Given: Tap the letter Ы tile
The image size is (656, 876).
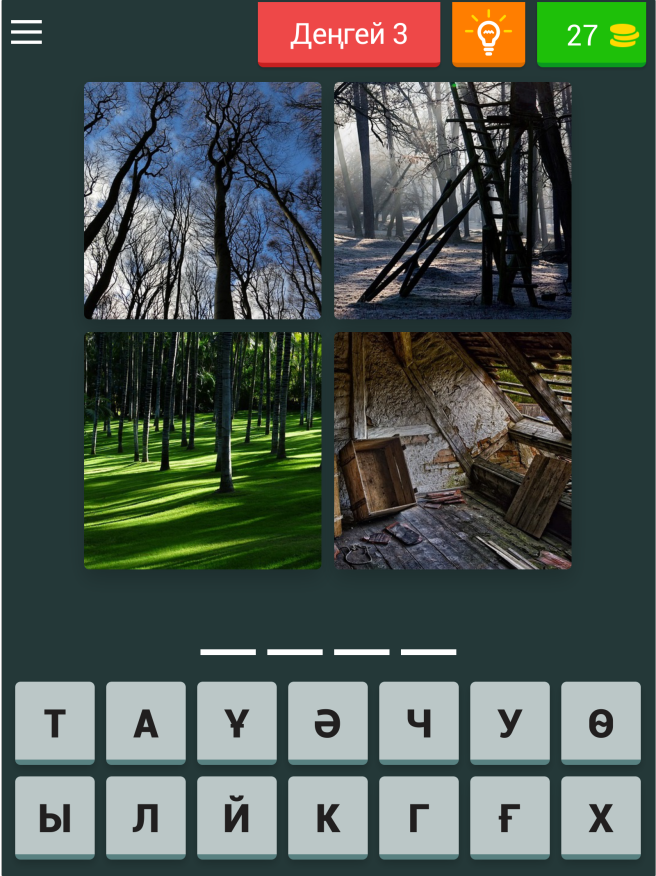Looking at the screenshot, I should (x=55, y=818).
